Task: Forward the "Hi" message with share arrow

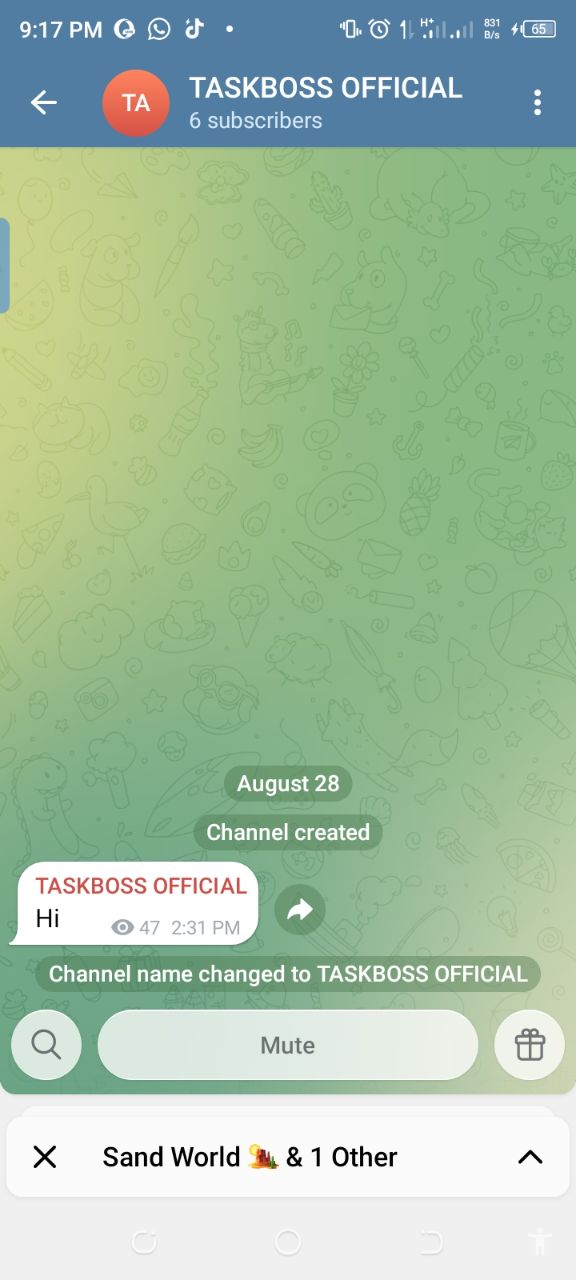Action: tap(300, 910)
